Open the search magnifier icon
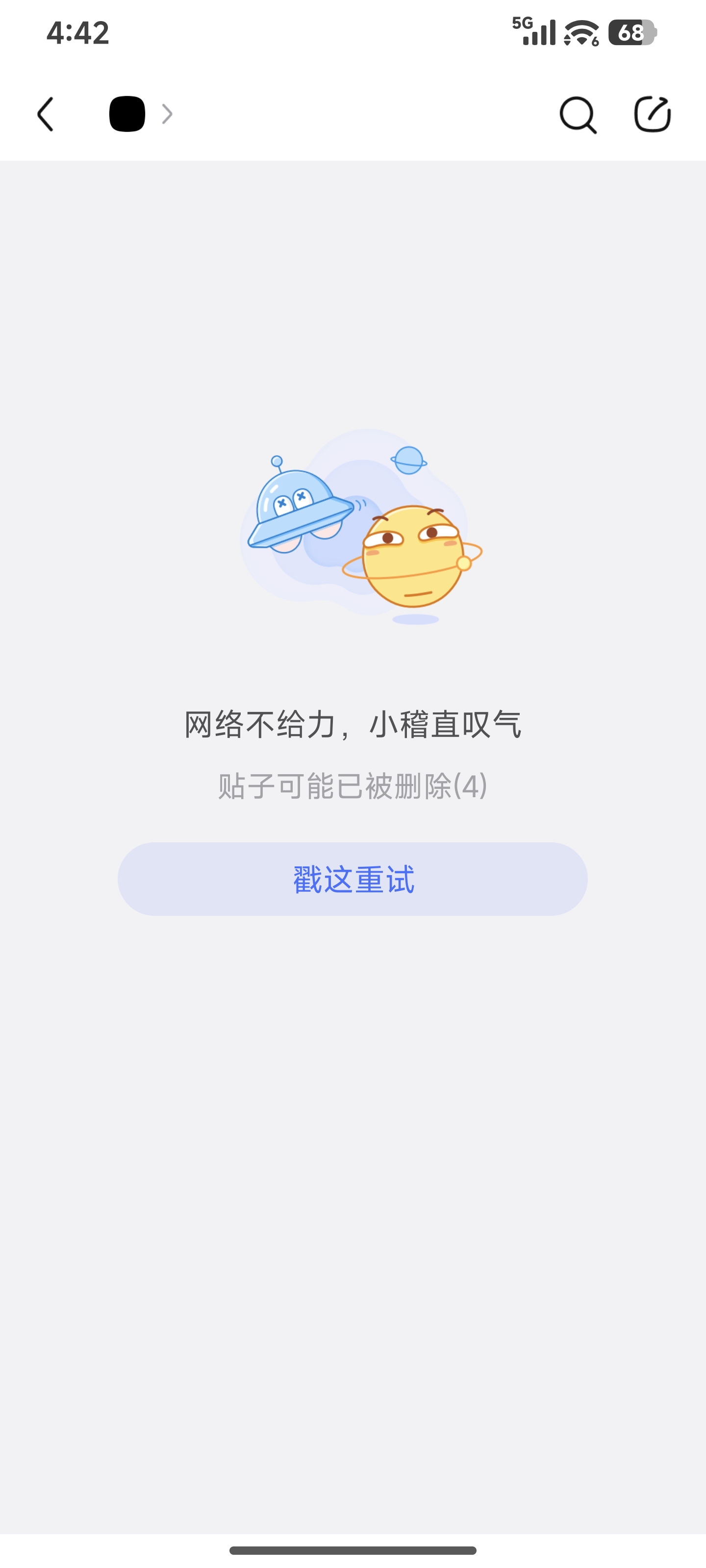The height and width of the screenshot is (1568, 706). click(x=578, y=115)
